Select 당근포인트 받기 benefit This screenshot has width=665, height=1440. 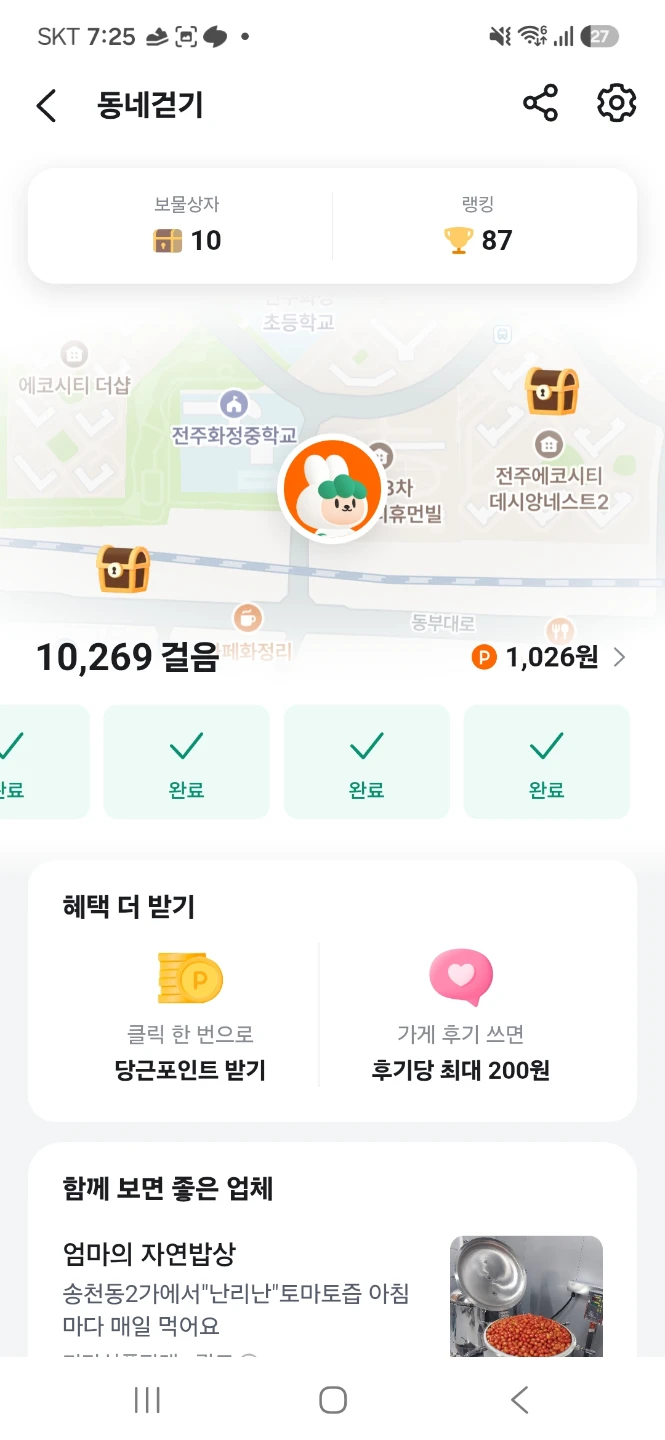point(190,1017)
